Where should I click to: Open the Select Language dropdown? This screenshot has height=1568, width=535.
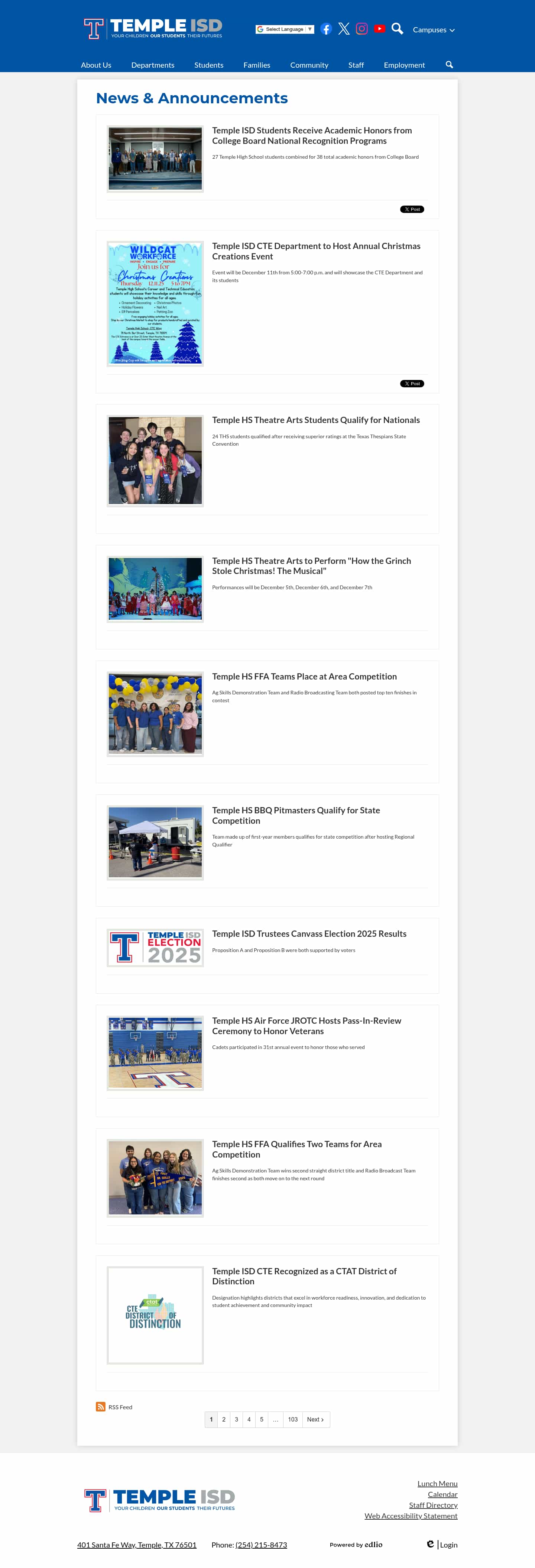point(284,29)
